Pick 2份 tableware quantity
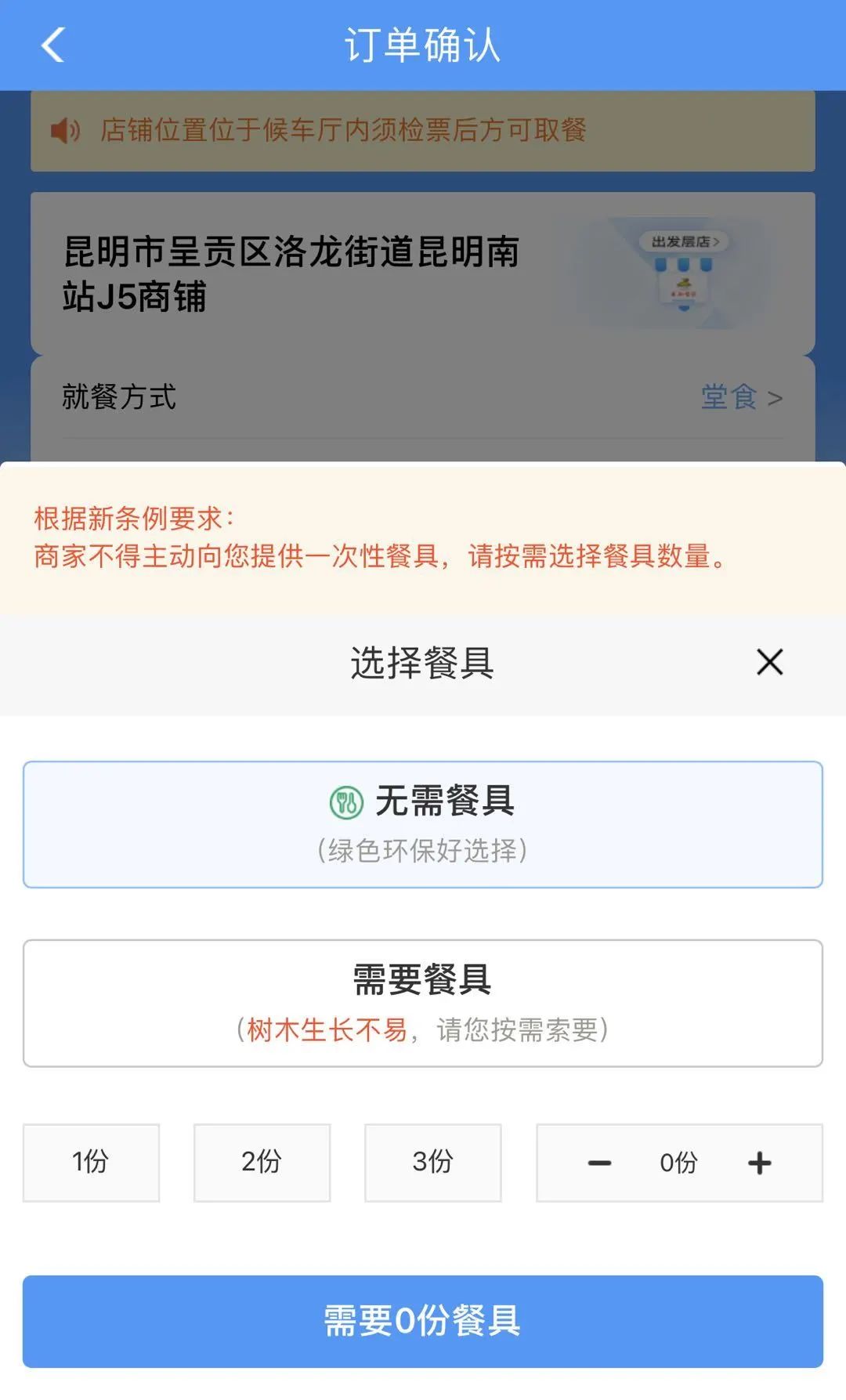The image size is (846, 1400). pos(262,1163)
